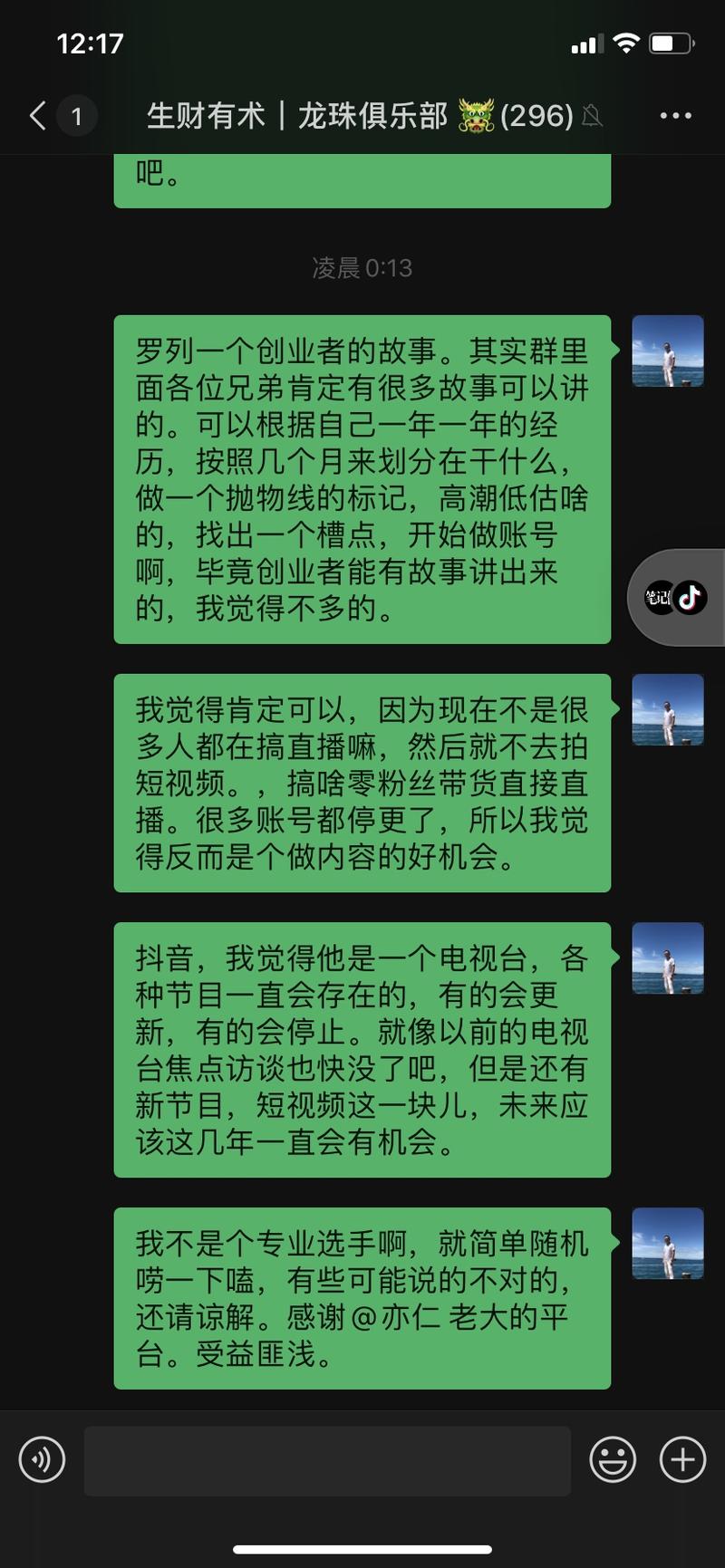Tap the avatar beside the last message bubble
The image size is (725, 1568).
(x=668, y=1243)
